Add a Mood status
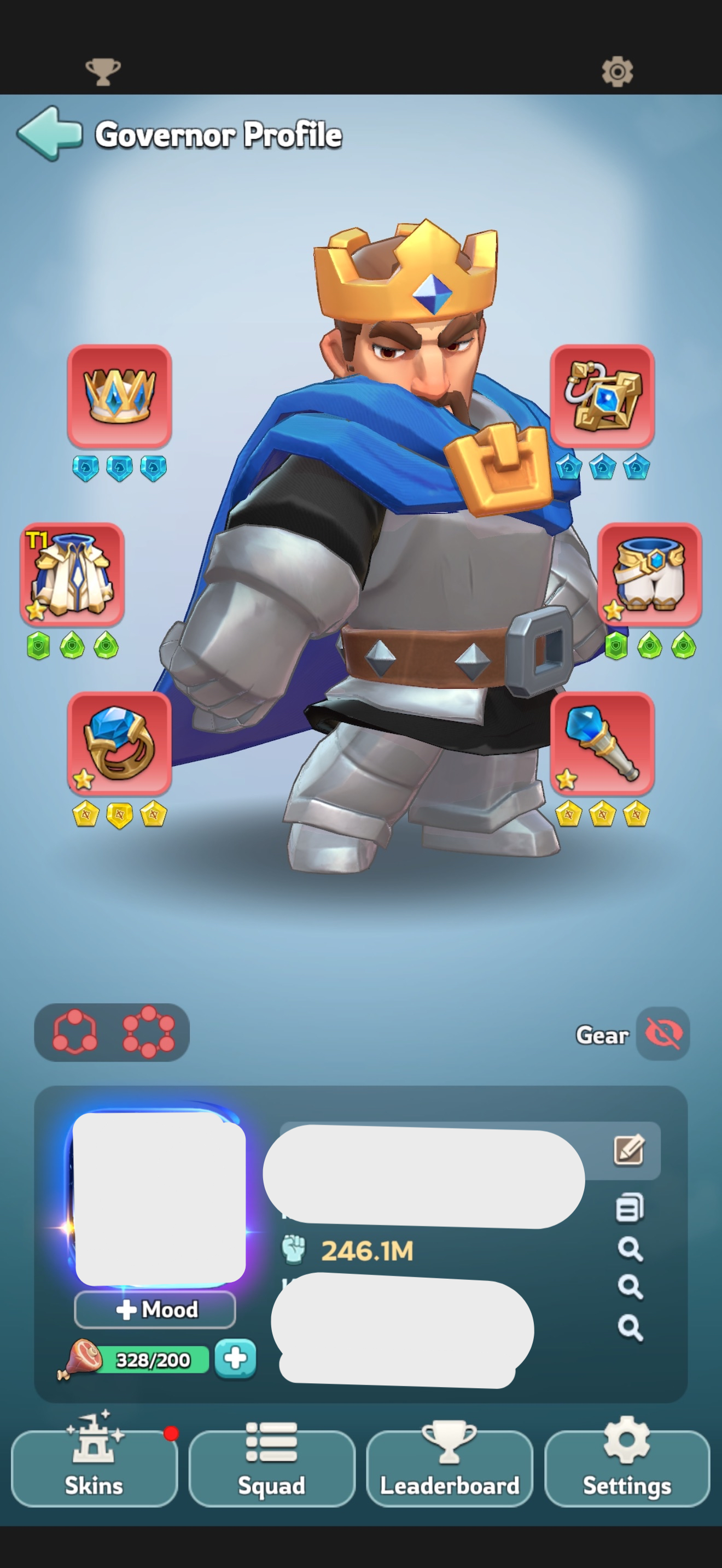 click(x=155, y=1309)
